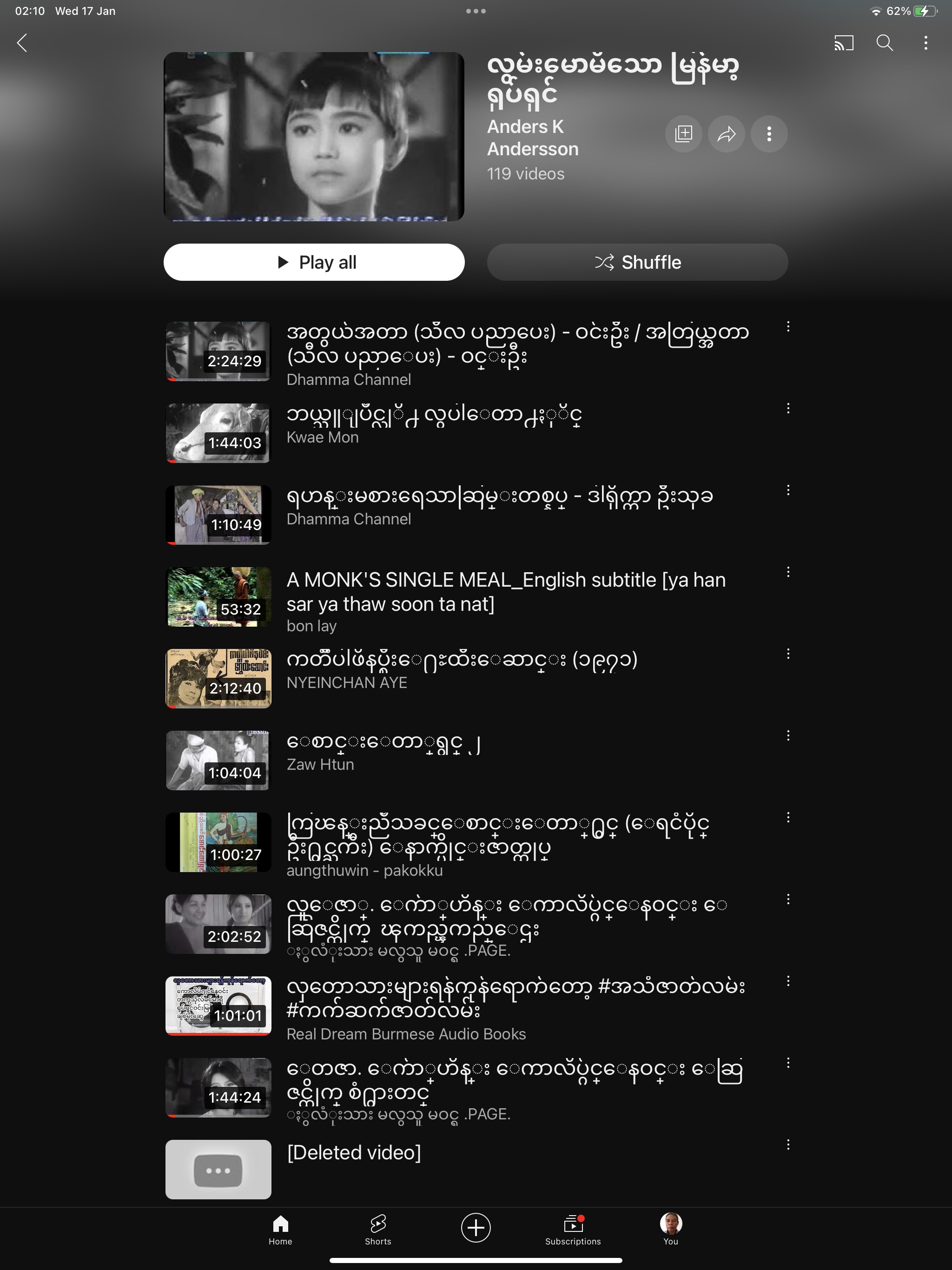Viewport: 952px width, 1270px height.
Task: Open the 2:24:29 Dhamma Channel video
Action: tap(218, 351)
